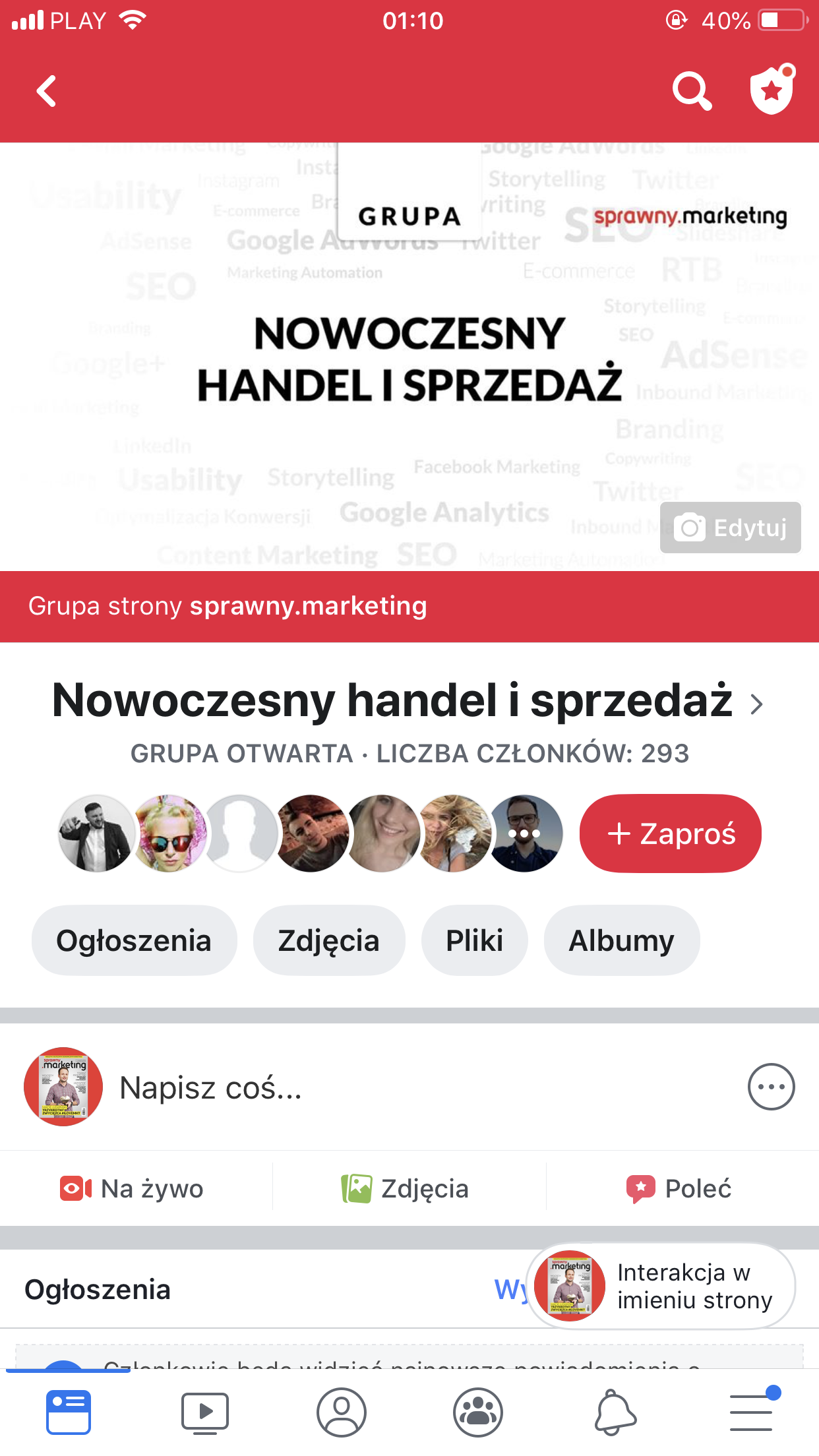
Task: Switch to the Groups tab
Action: [x=477, y=1412]
